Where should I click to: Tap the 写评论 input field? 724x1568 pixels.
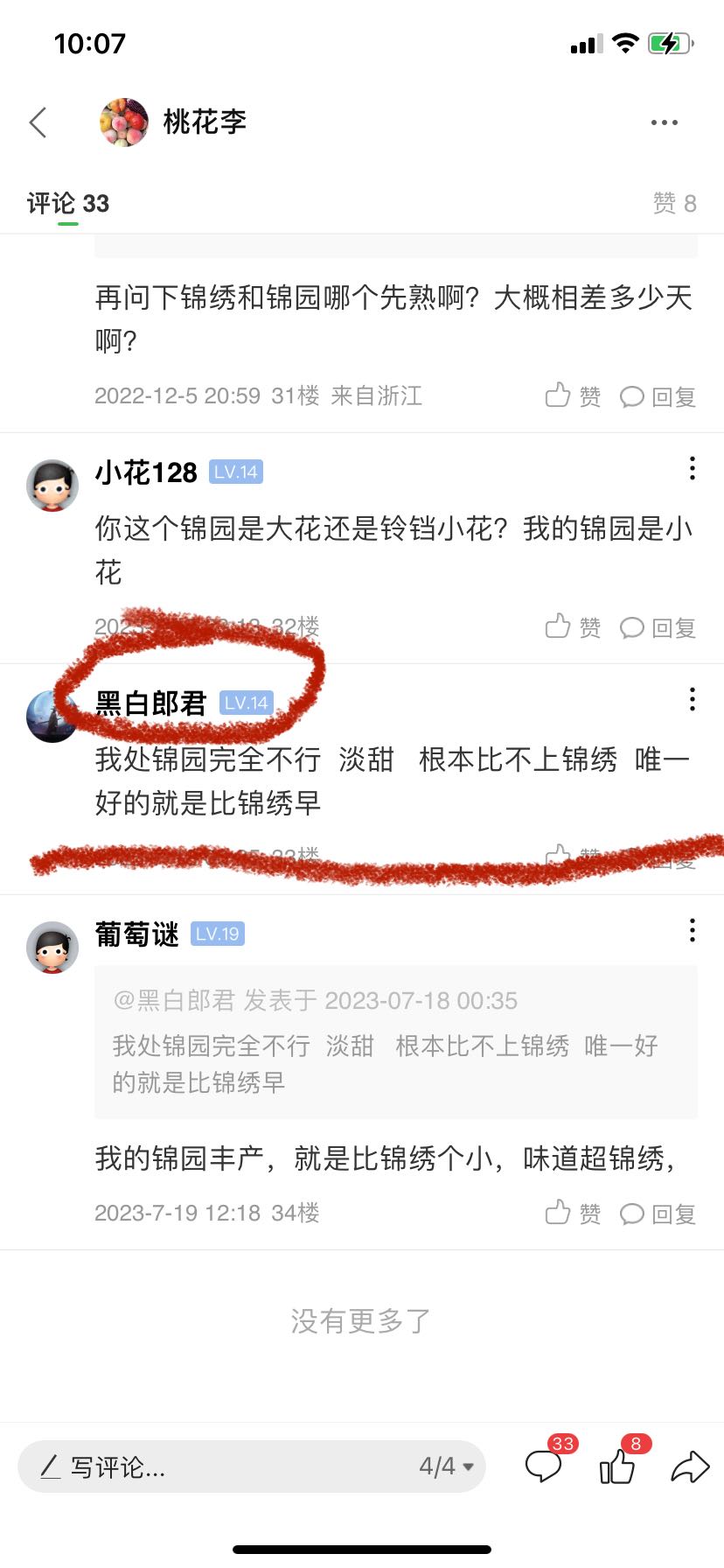(x=219, y=1466)
